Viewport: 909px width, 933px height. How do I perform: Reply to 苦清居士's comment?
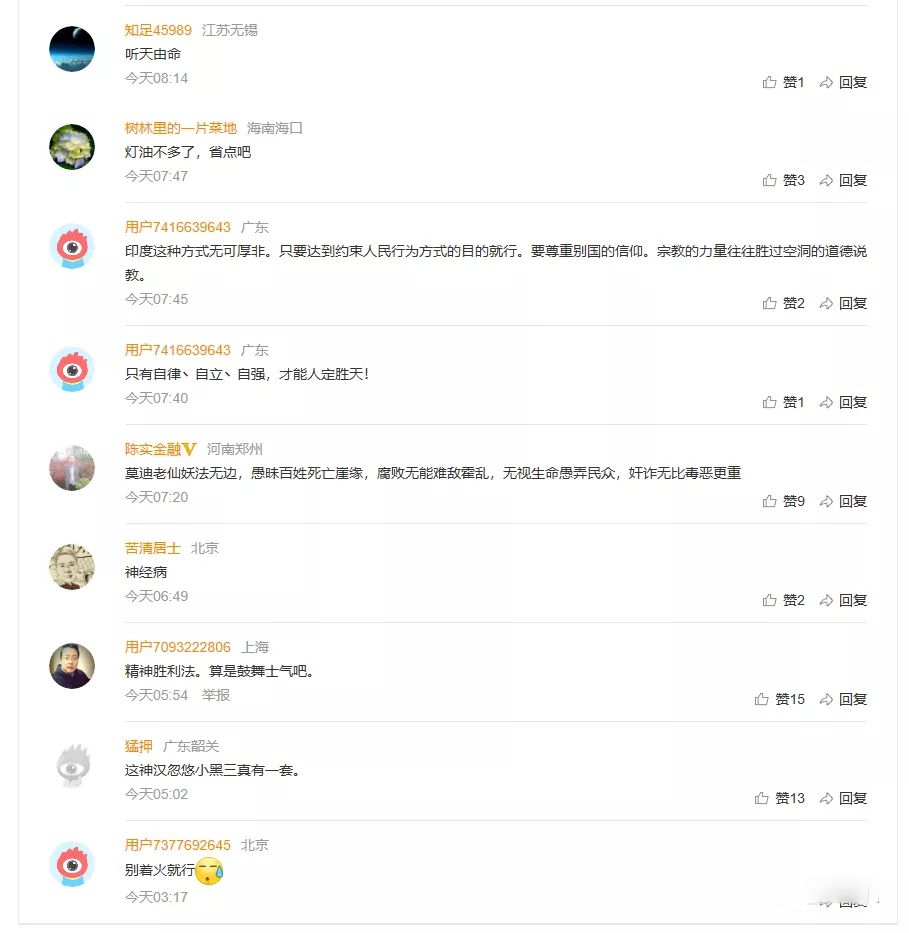[843, 600]
